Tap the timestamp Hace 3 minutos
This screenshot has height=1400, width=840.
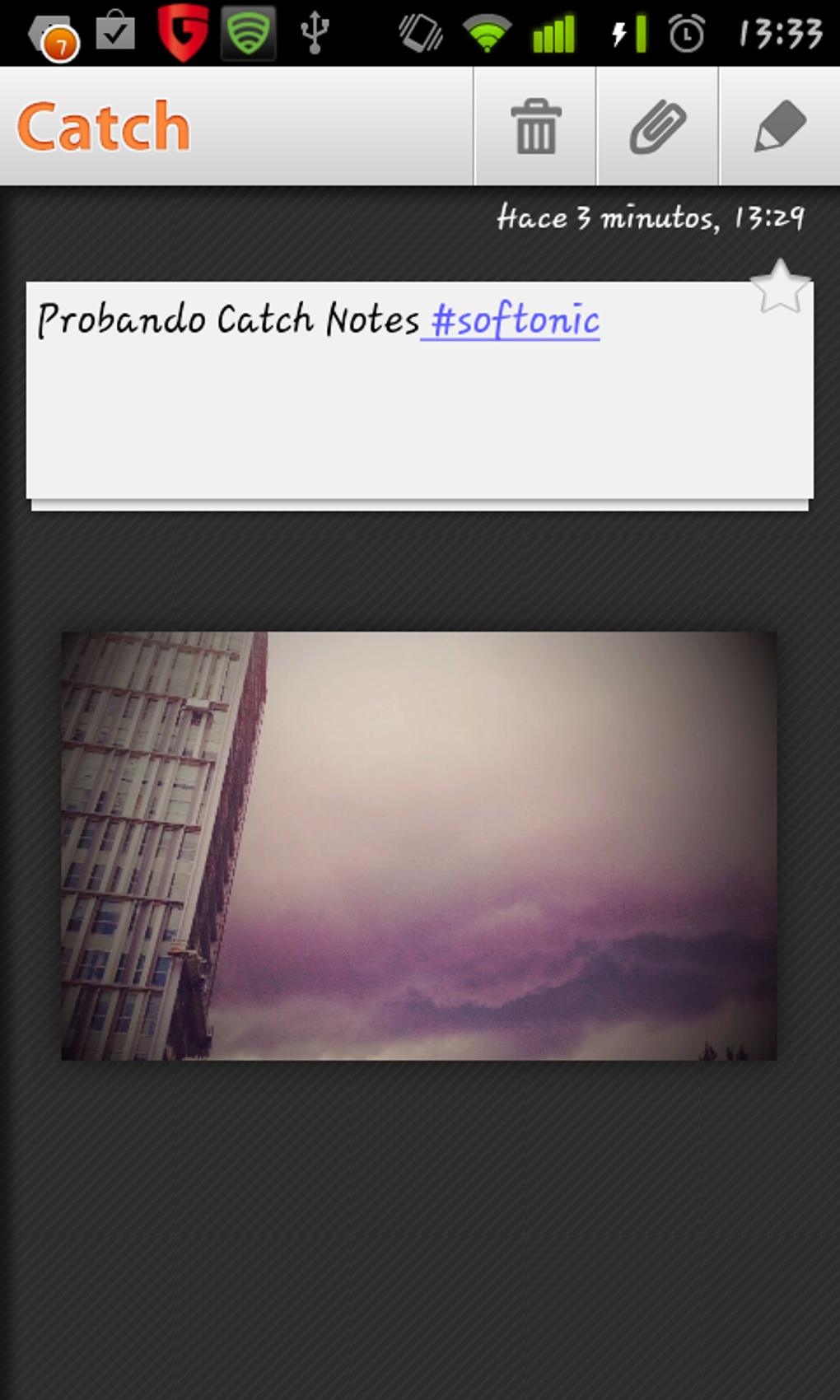click(x=651, y=217)
